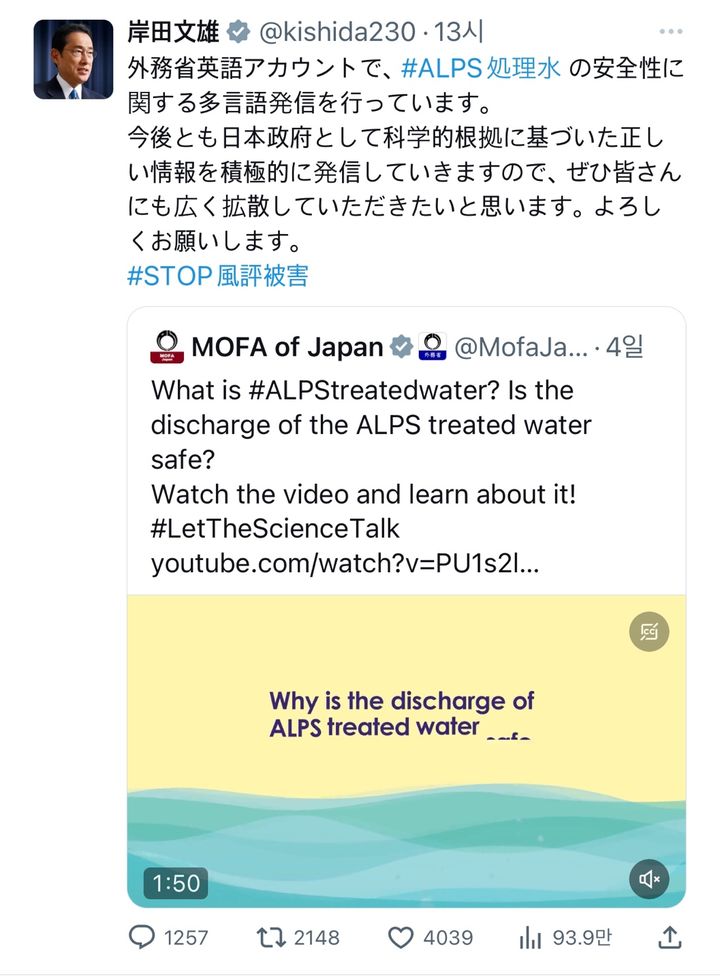The image size is (720, 980).
Task: View the tweet's analytics count
Action: [529, 937]
